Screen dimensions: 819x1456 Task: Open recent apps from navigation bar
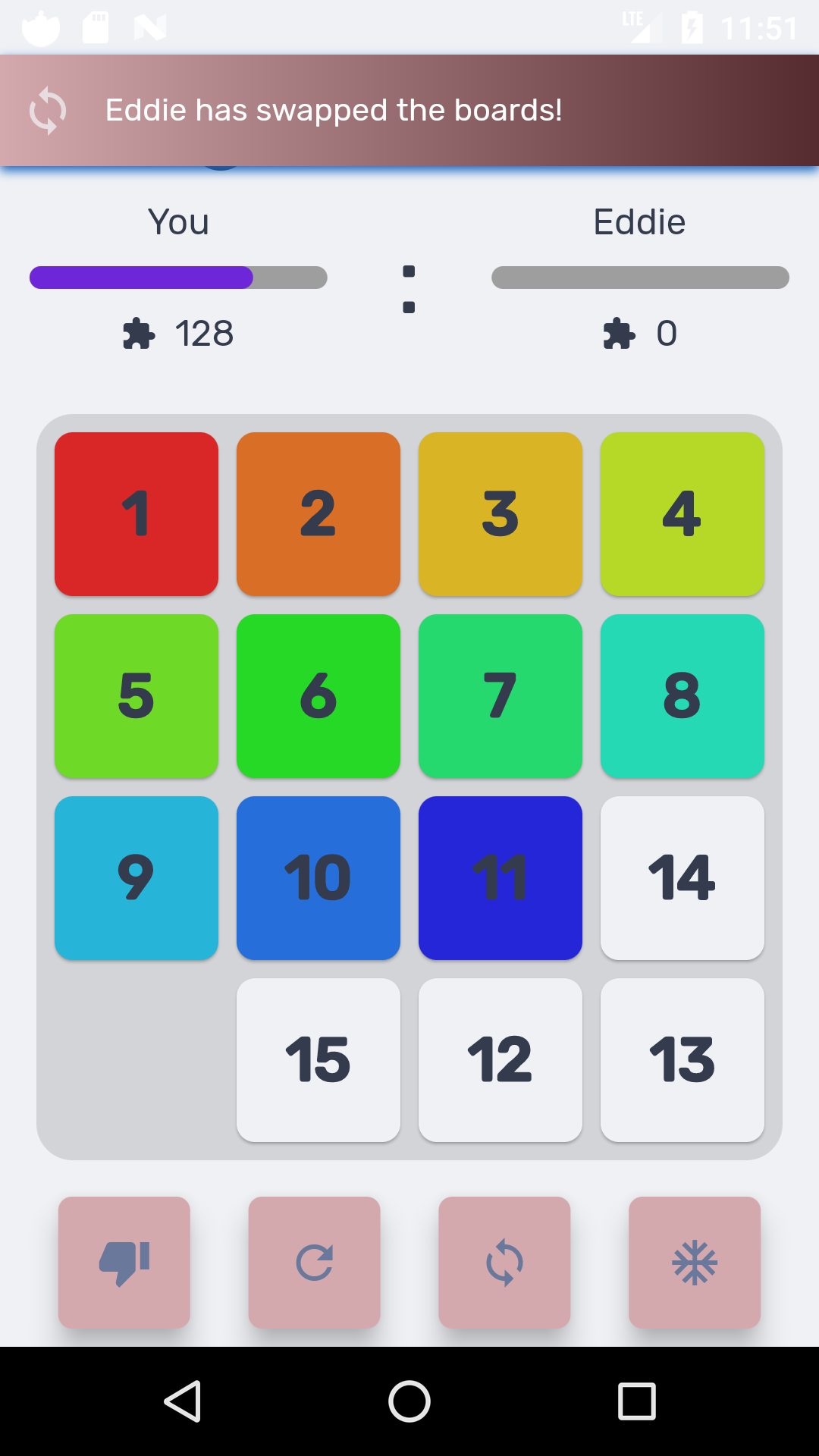coord(637,1401)
